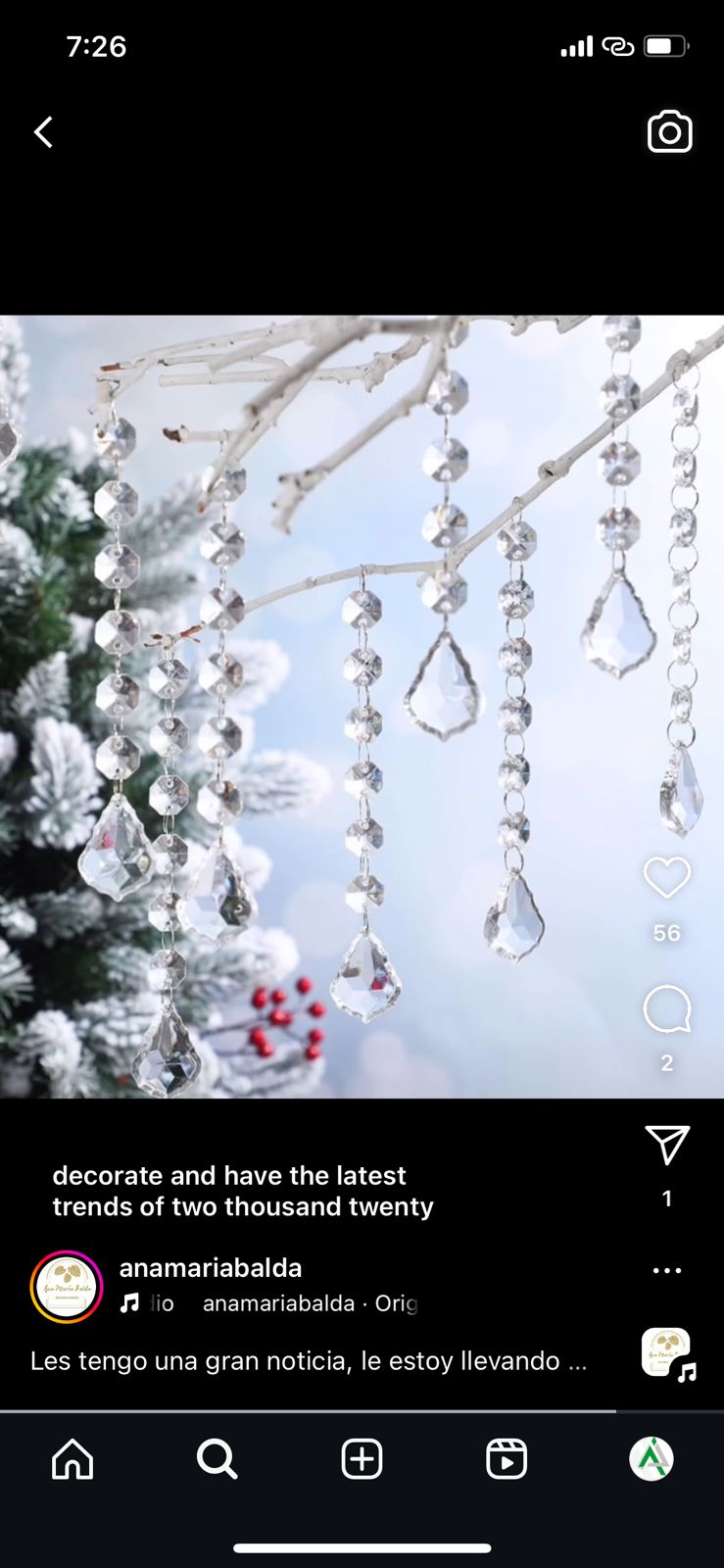724x1568 pixels.
Task: Open the camera to create a reel
Action: tap(670, 132)
